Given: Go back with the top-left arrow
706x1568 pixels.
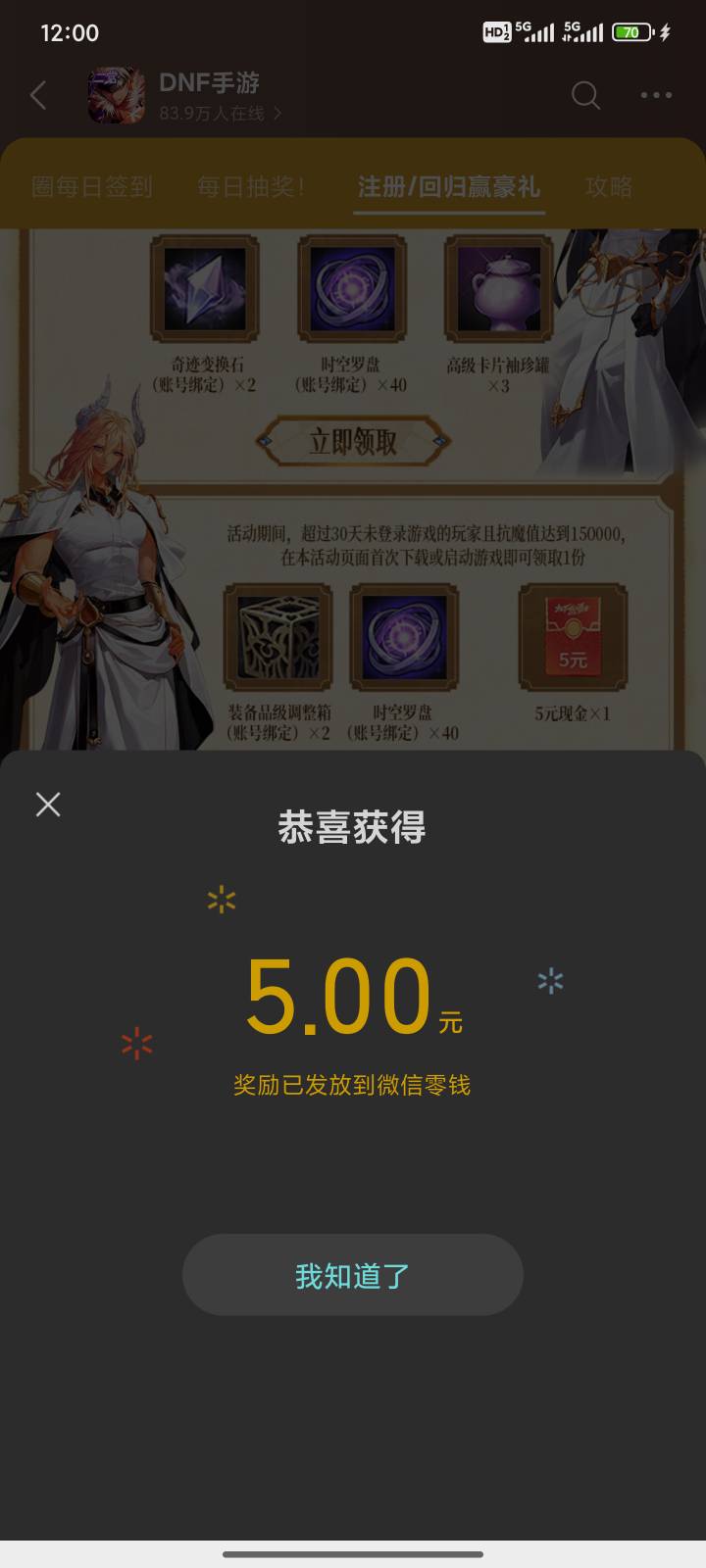Looking at the screenshot, I should tap(38, 96).
